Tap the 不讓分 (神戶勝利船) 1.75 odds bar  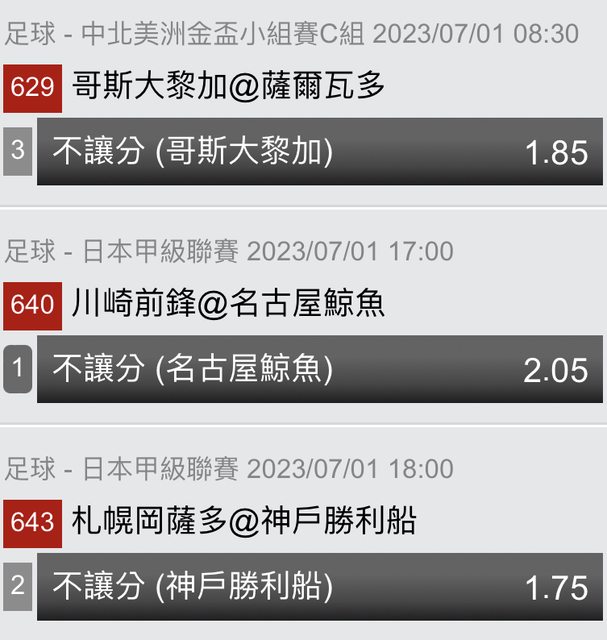tap(320, 587)
